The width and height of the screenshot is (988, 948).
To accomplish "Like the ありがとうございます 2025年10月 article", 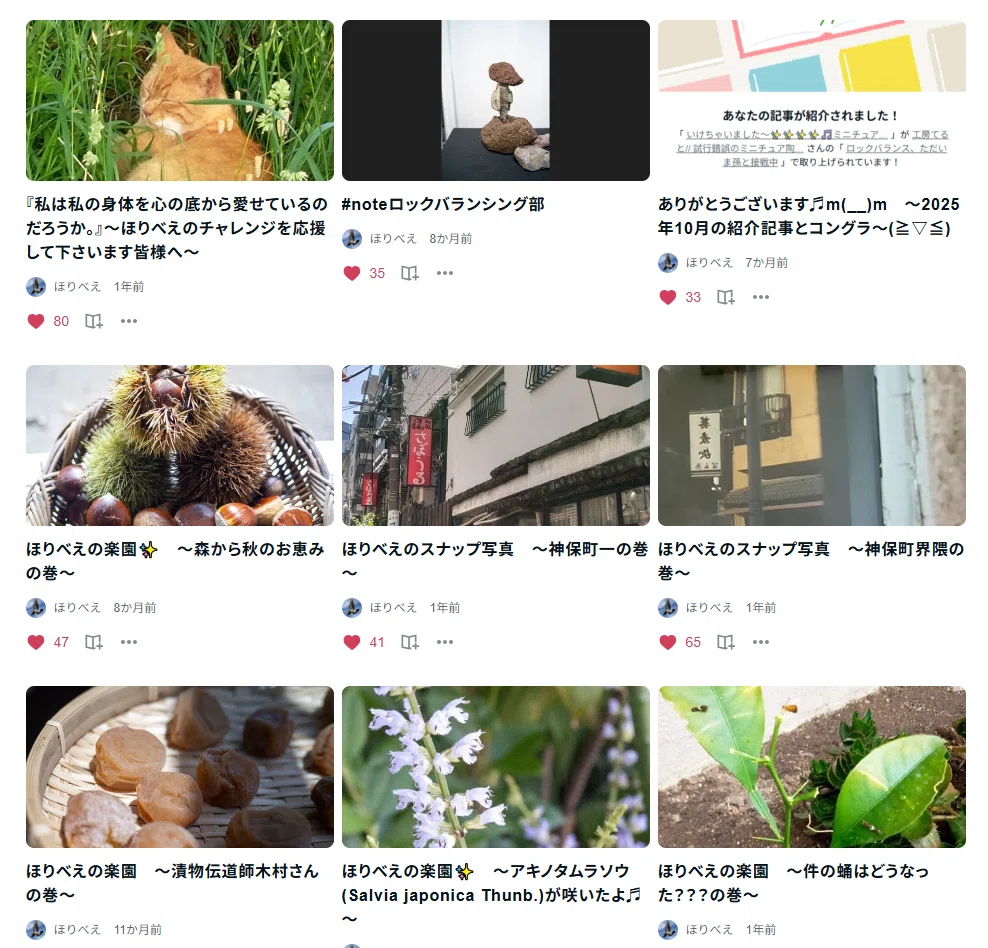I will [668, 297].
